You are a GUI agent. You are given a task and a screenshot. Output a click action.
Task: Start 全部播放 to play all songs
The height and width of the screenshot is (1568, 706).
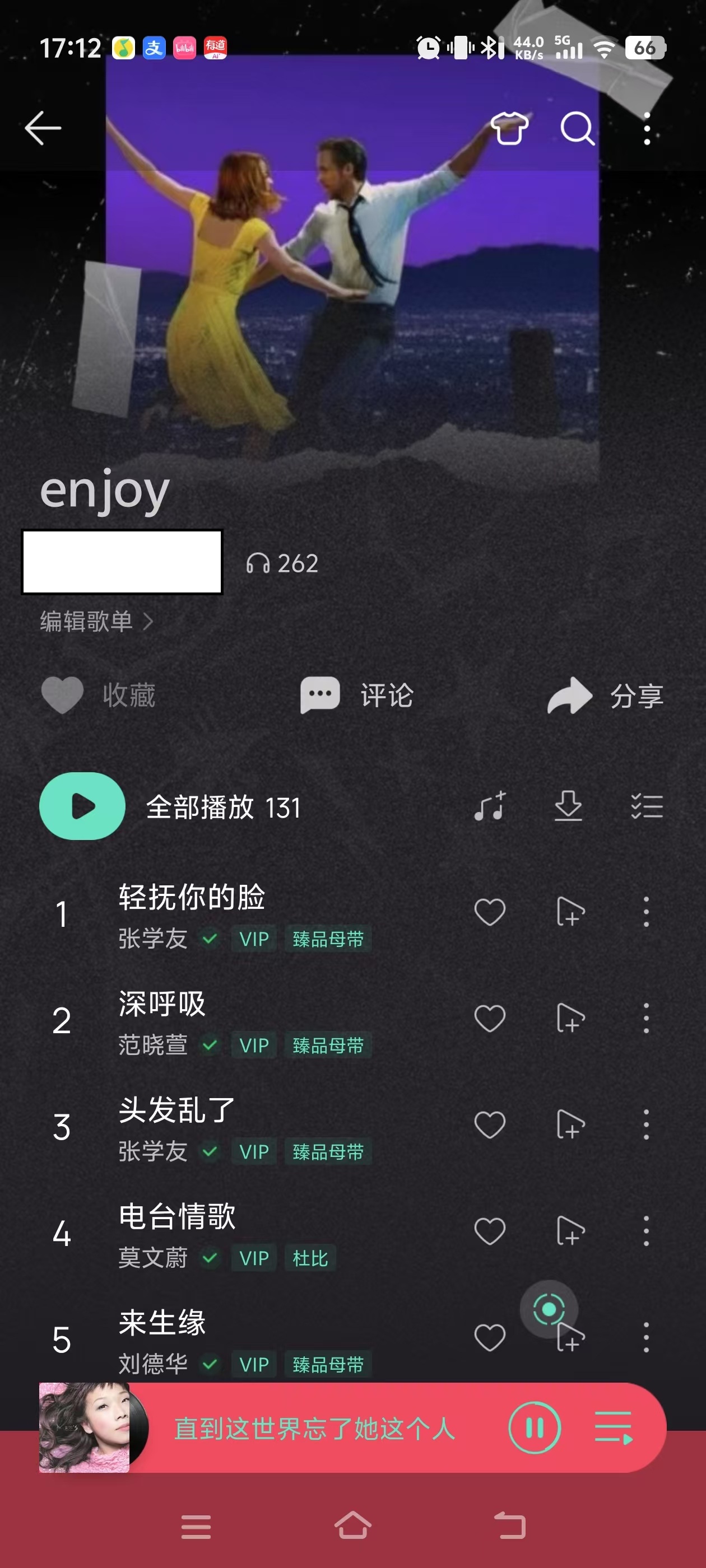(82, 806)
